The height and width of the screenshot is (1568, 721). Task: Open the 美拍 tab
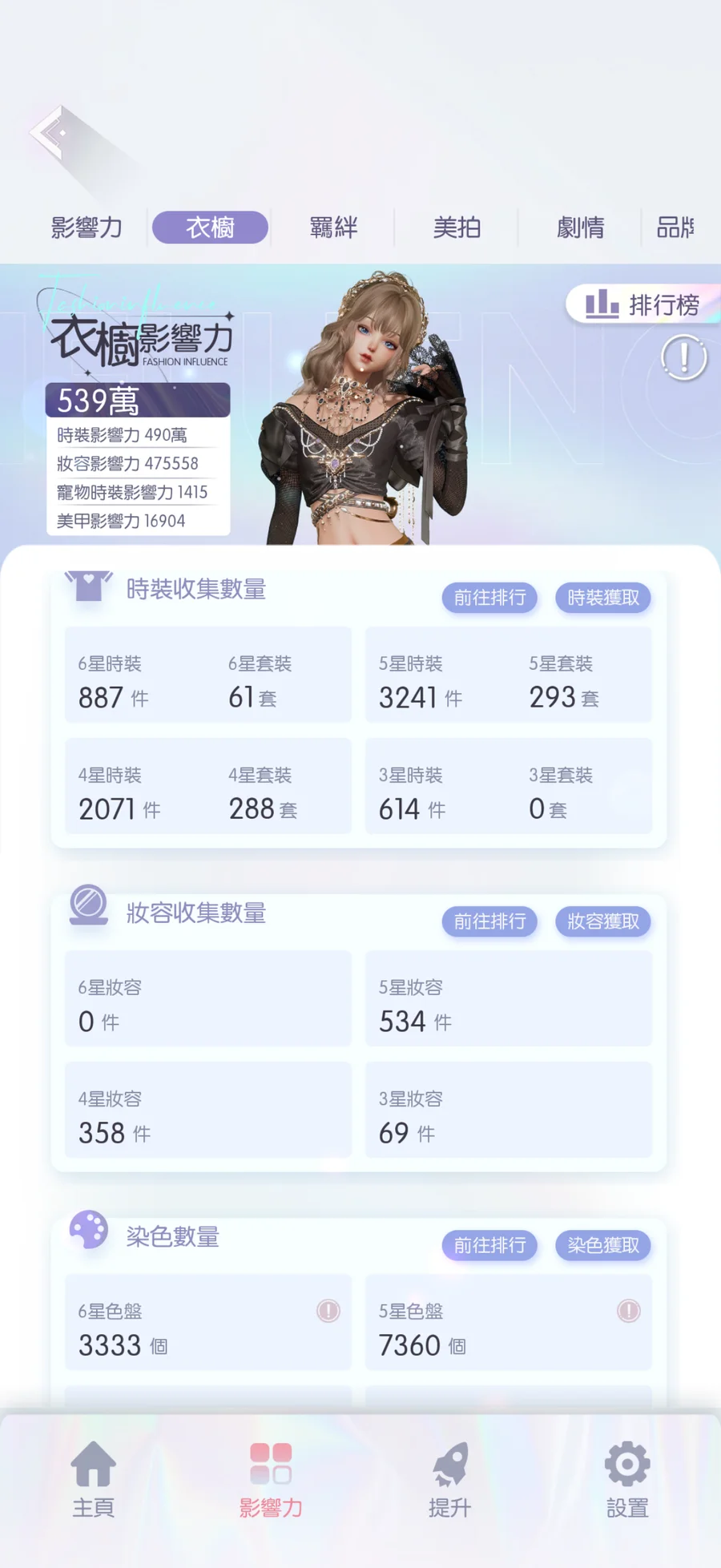pos(457,228)
